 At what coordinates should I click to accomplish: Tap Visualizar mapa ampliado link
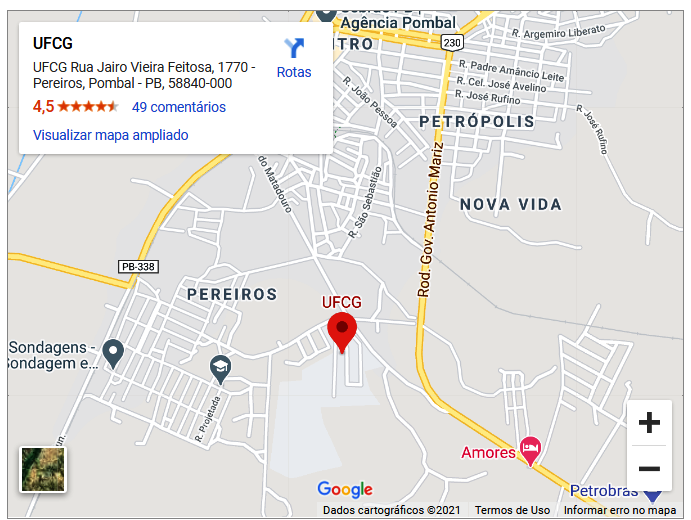(110, 135)
